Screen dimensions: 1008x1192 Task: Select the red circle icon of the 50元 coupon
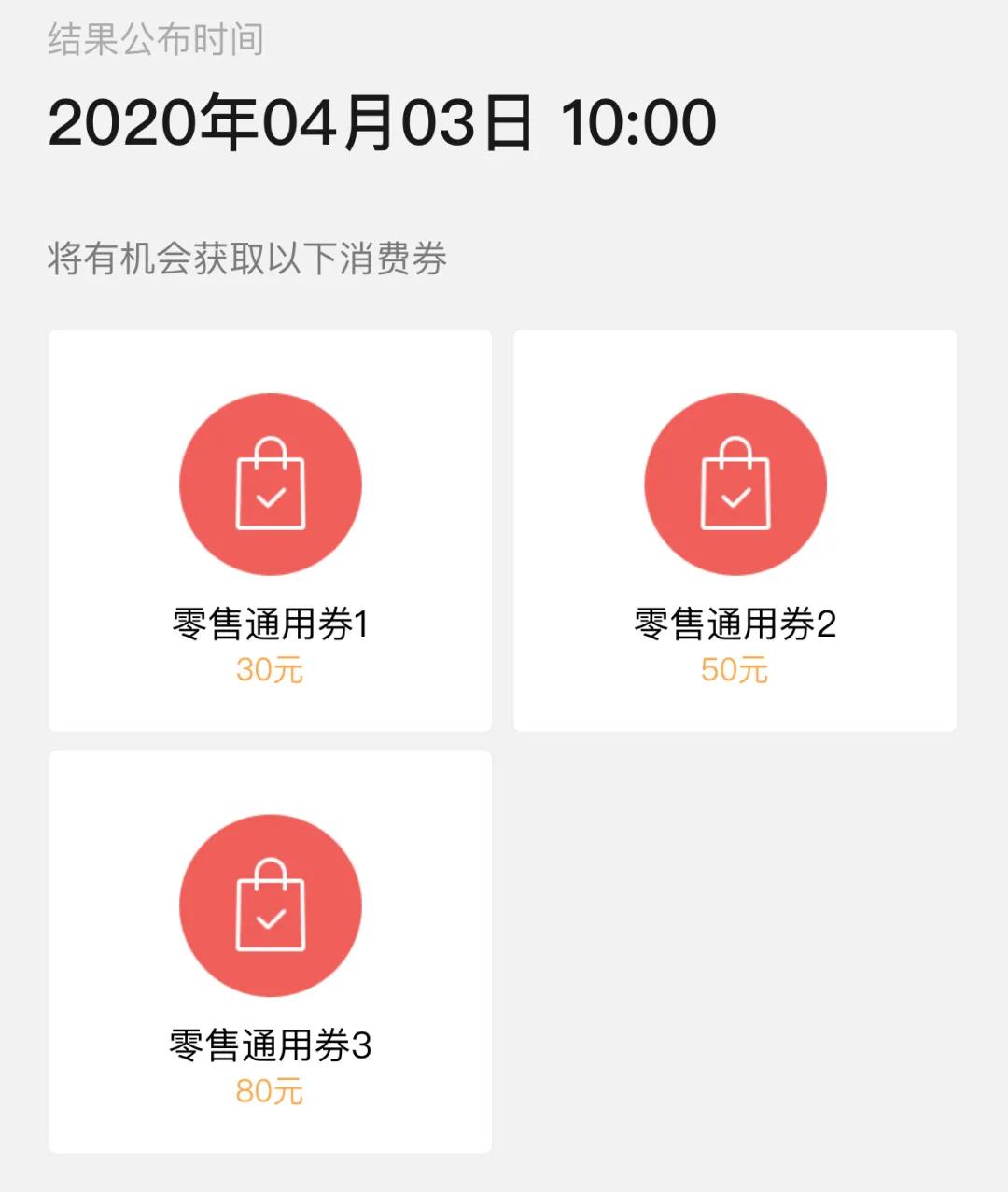[x=737, y=483]
